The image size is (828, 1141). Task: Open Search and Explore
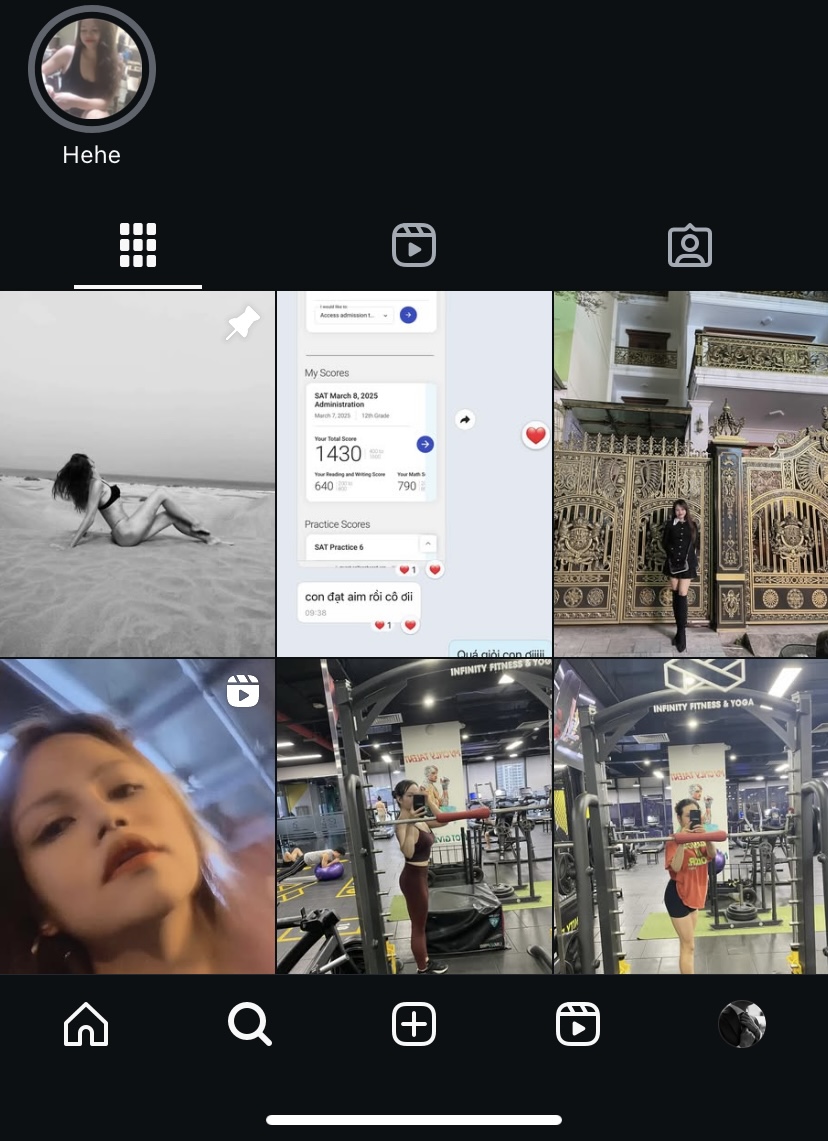pos(249,1025)
